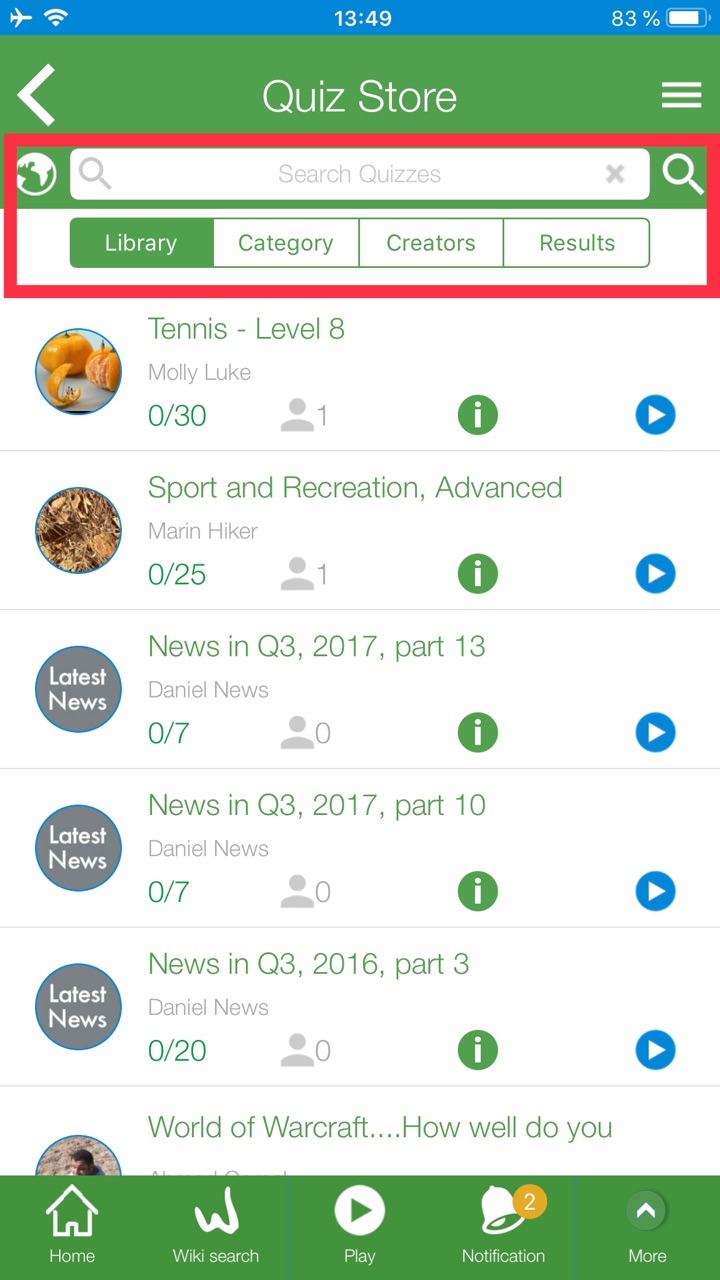Viewport: 720px width, 1280px height.
Task: Run search with the magnifier button
Action: click(682, 175)
